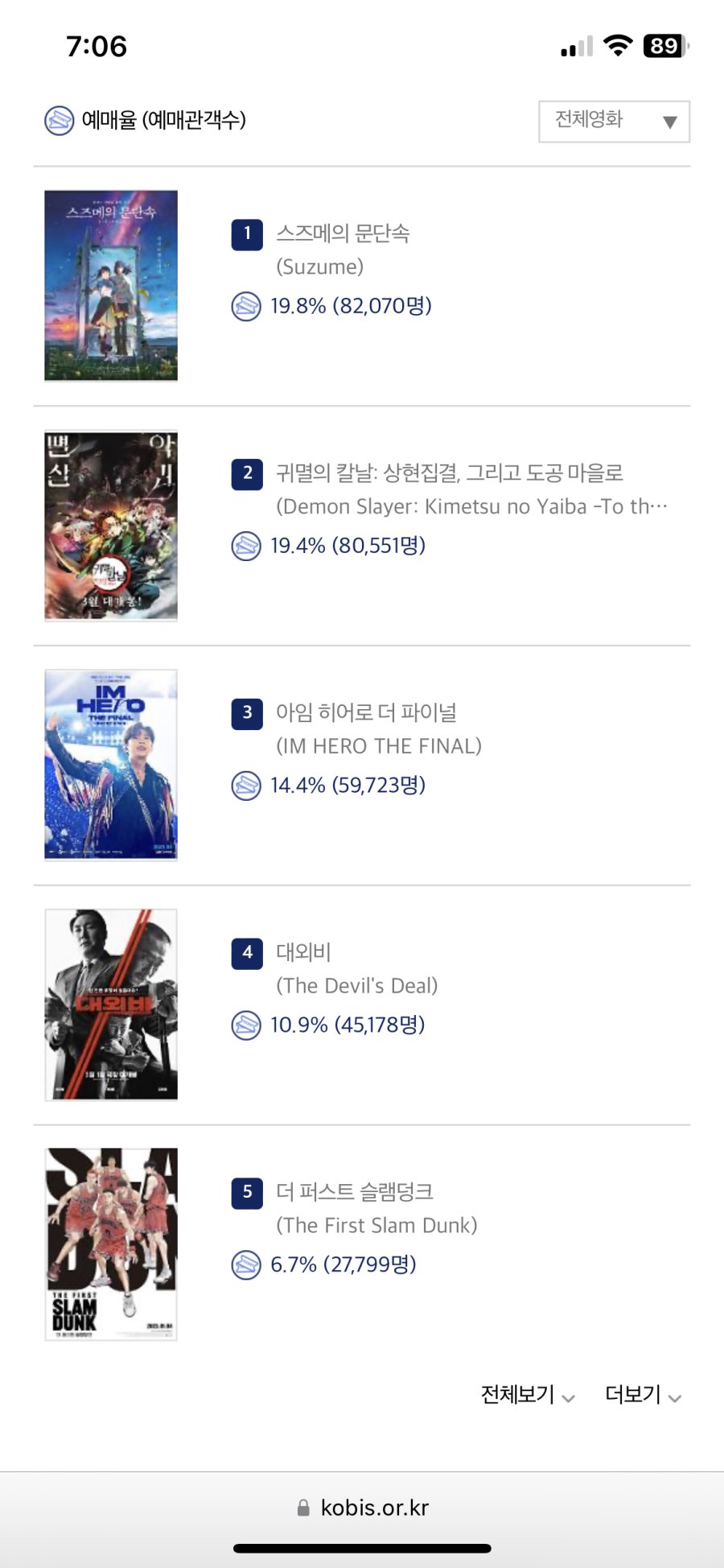Tap The First Slam Dunk poster

[x=111, y=1244]
